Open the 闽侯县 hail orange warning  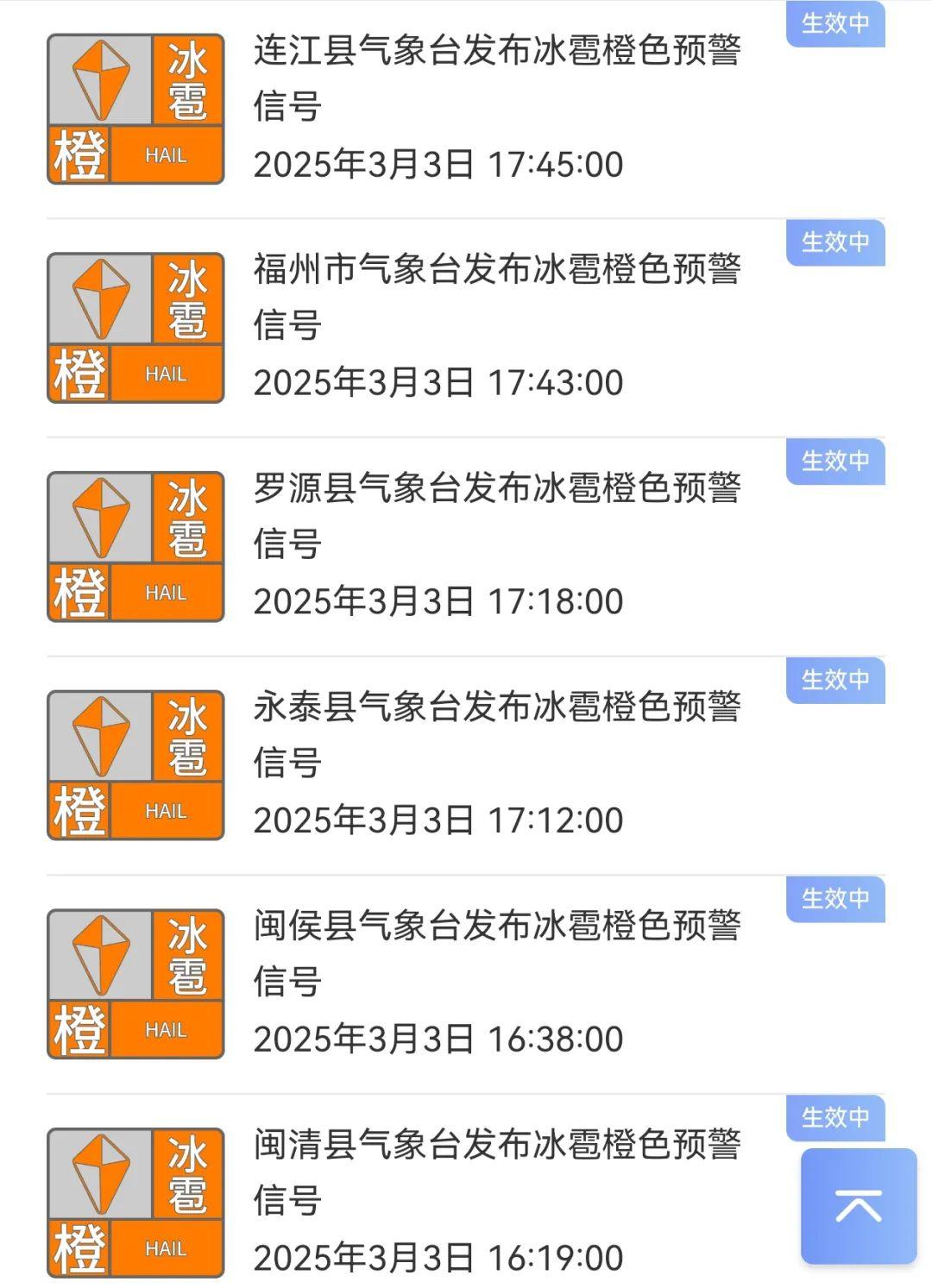(x=496, y=952)
